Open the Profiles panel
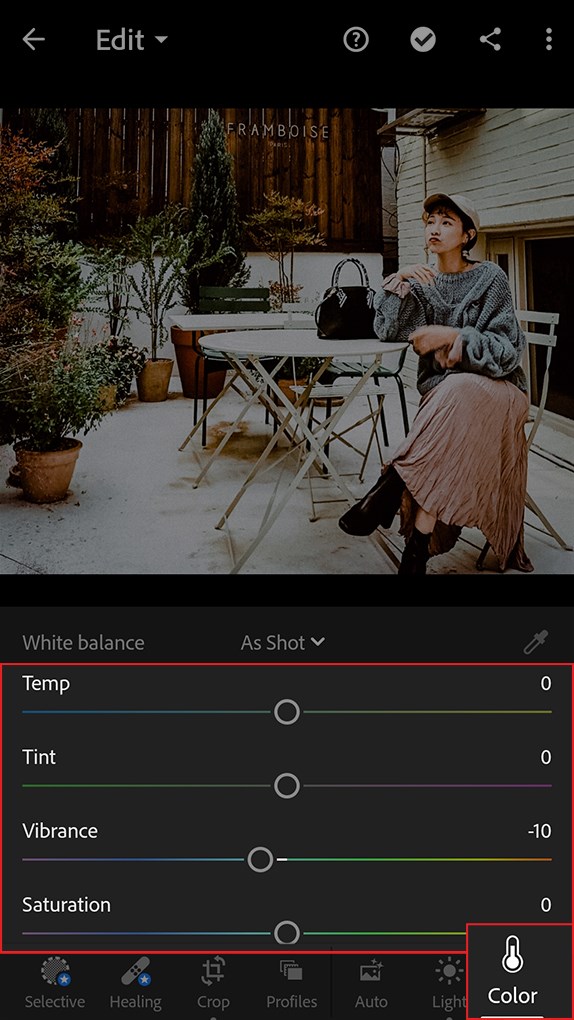 click(292, 983)
